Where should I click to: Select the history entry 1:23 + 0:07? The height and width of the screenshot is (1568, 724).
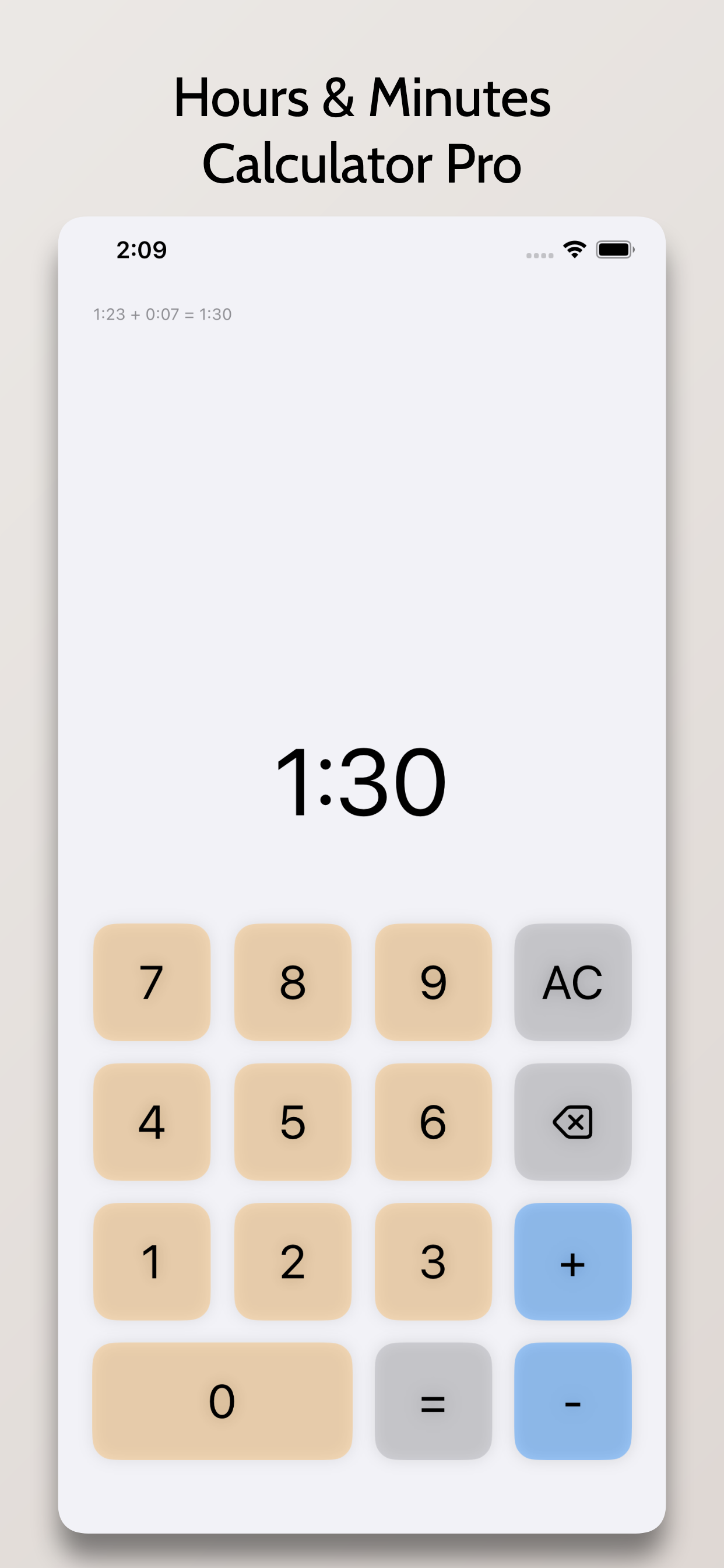pyautogui.click(x=163, y=314)
